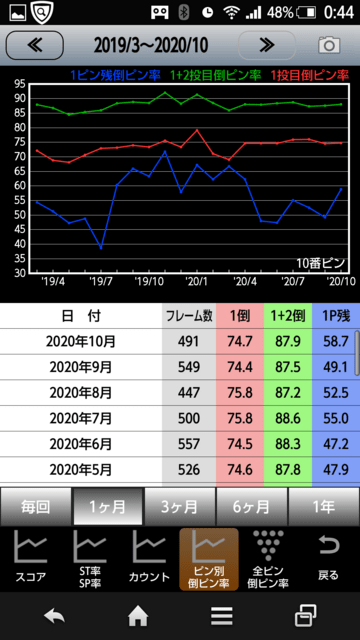Select the ピン別倒ピン率 graph
This screenshot has height=640, width=360.
[x=209, y=559]
